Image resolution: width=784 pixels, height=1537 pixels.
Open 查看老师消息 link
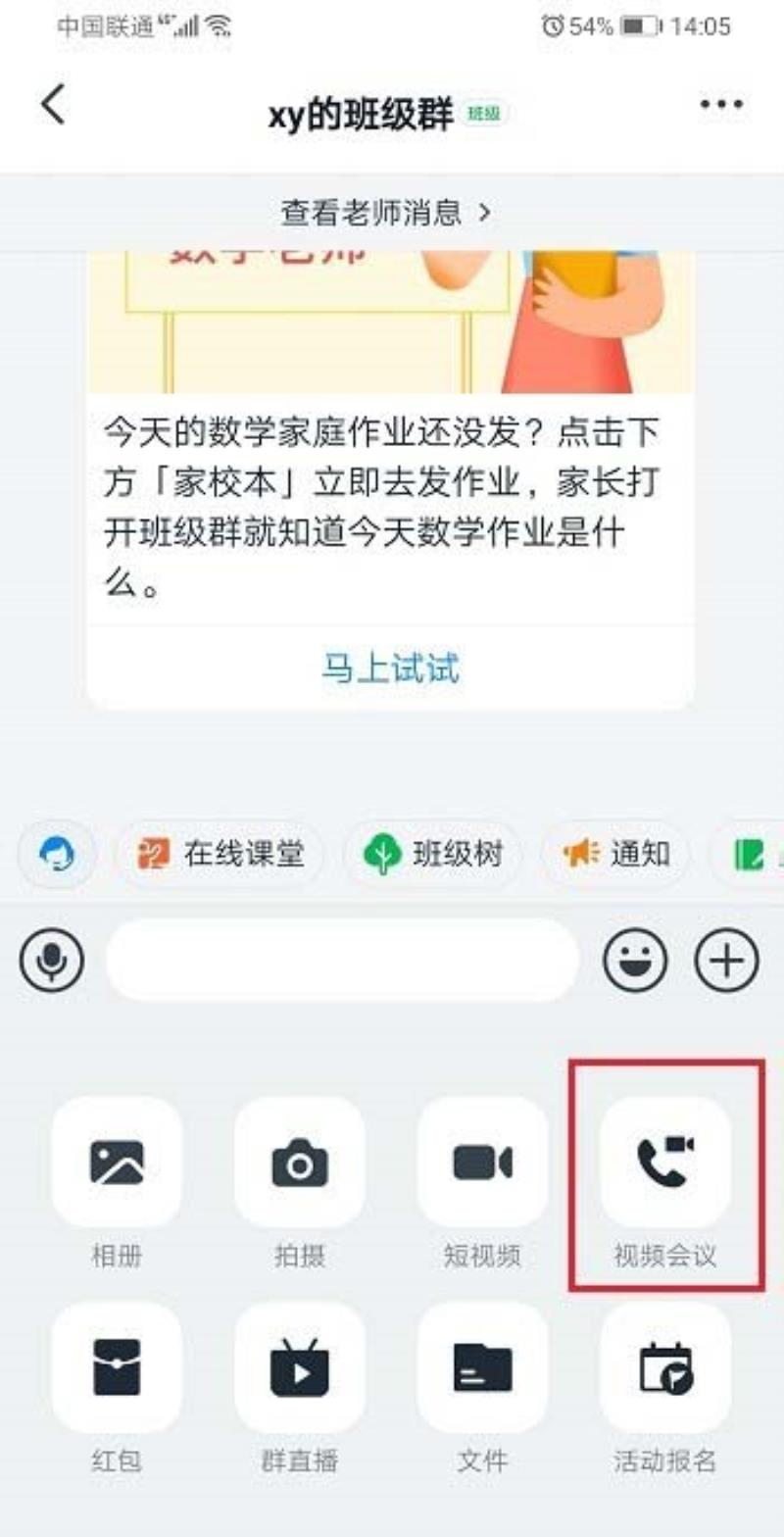pyautogui.click(x=386, y=212)
